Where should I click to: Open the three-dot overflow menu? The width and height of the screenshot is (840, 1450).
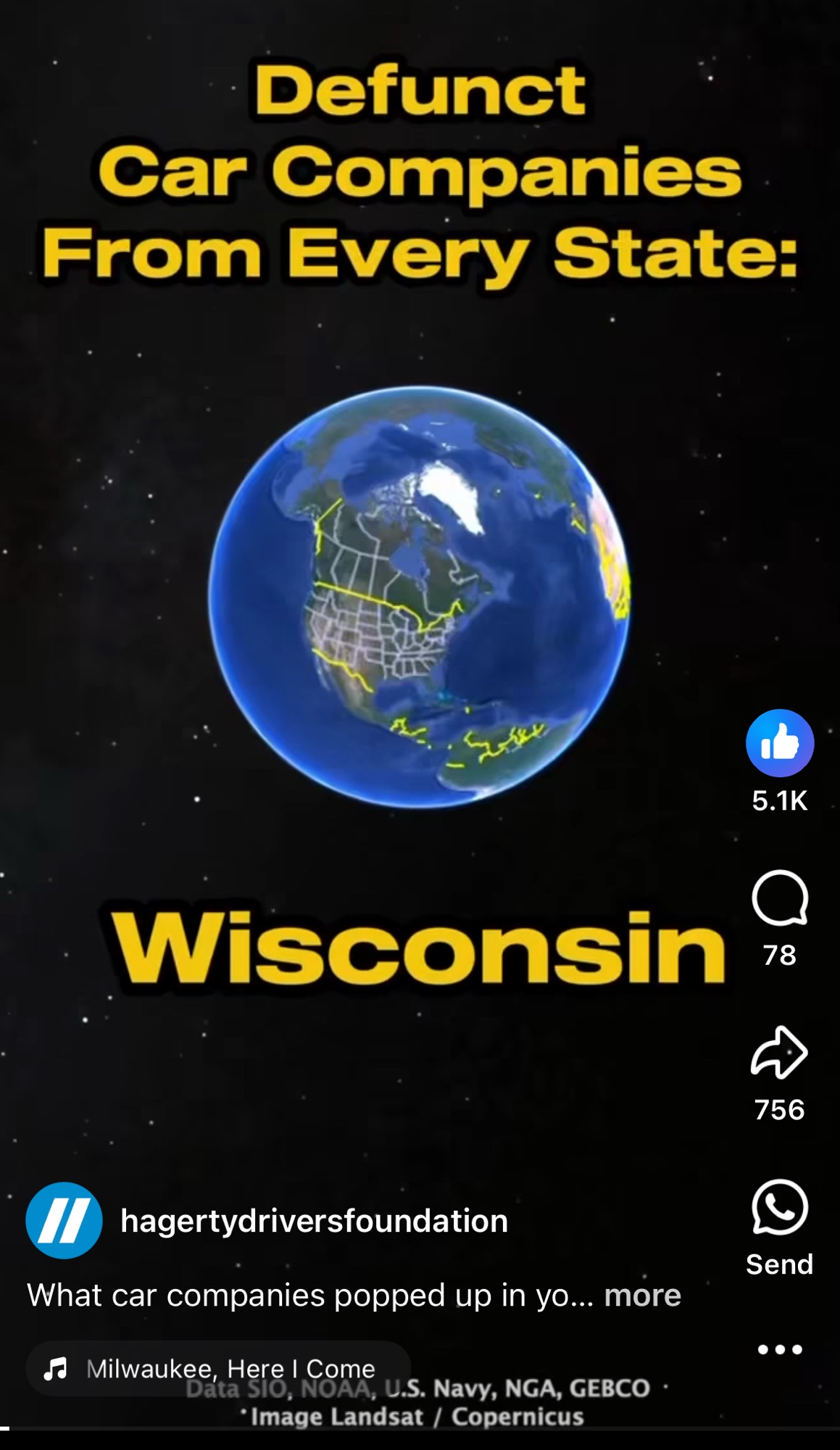pyautogui.click(x=779, y=1349)
